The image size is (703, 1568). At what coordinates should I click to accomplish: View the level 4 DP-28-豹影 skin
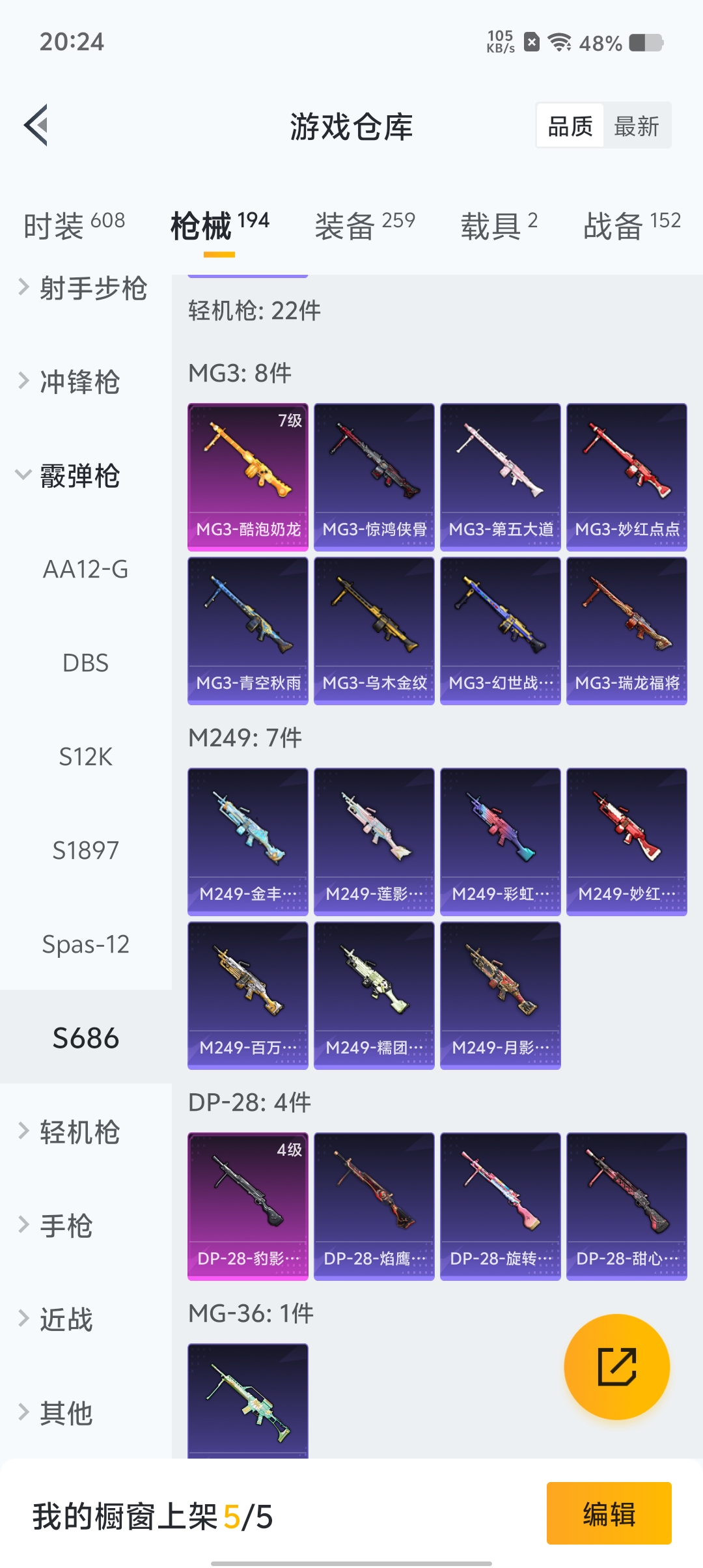[248, 1206]
